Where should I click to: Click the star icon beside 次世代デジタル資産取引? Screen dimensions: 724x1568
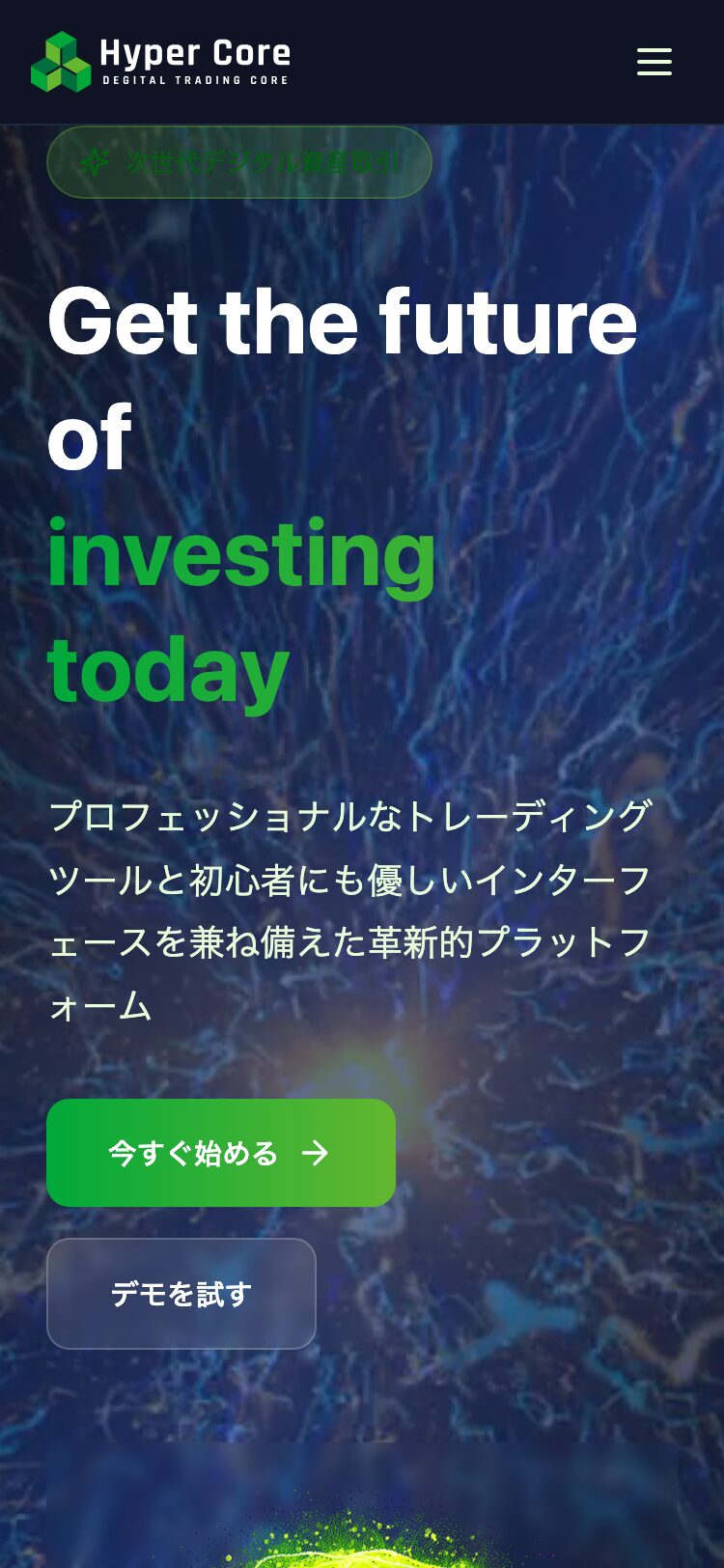click(x=95, y=162)
